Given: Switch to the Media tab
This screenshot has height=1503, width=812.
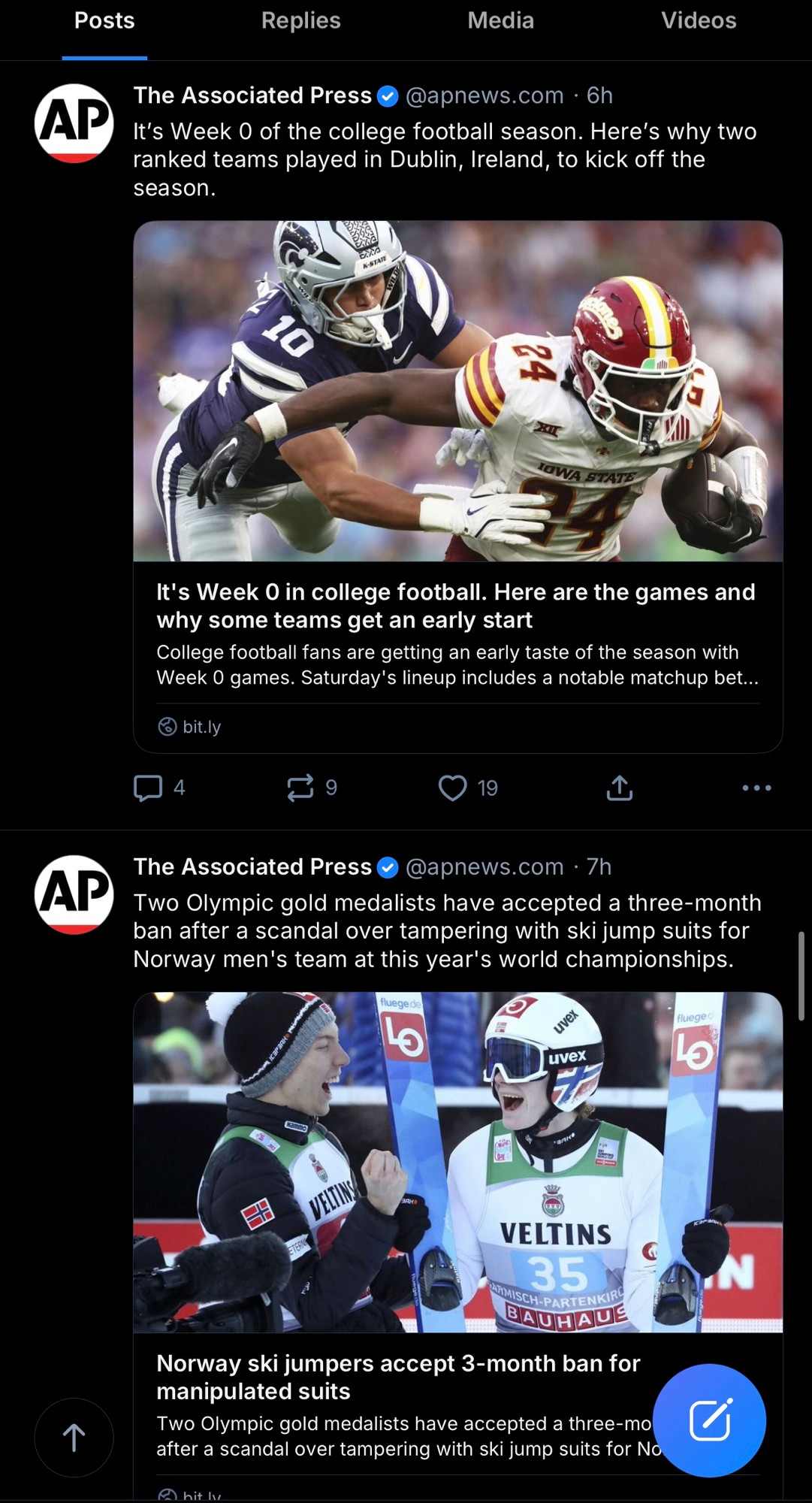Looking at the screenshot, I should click(500, 21).
